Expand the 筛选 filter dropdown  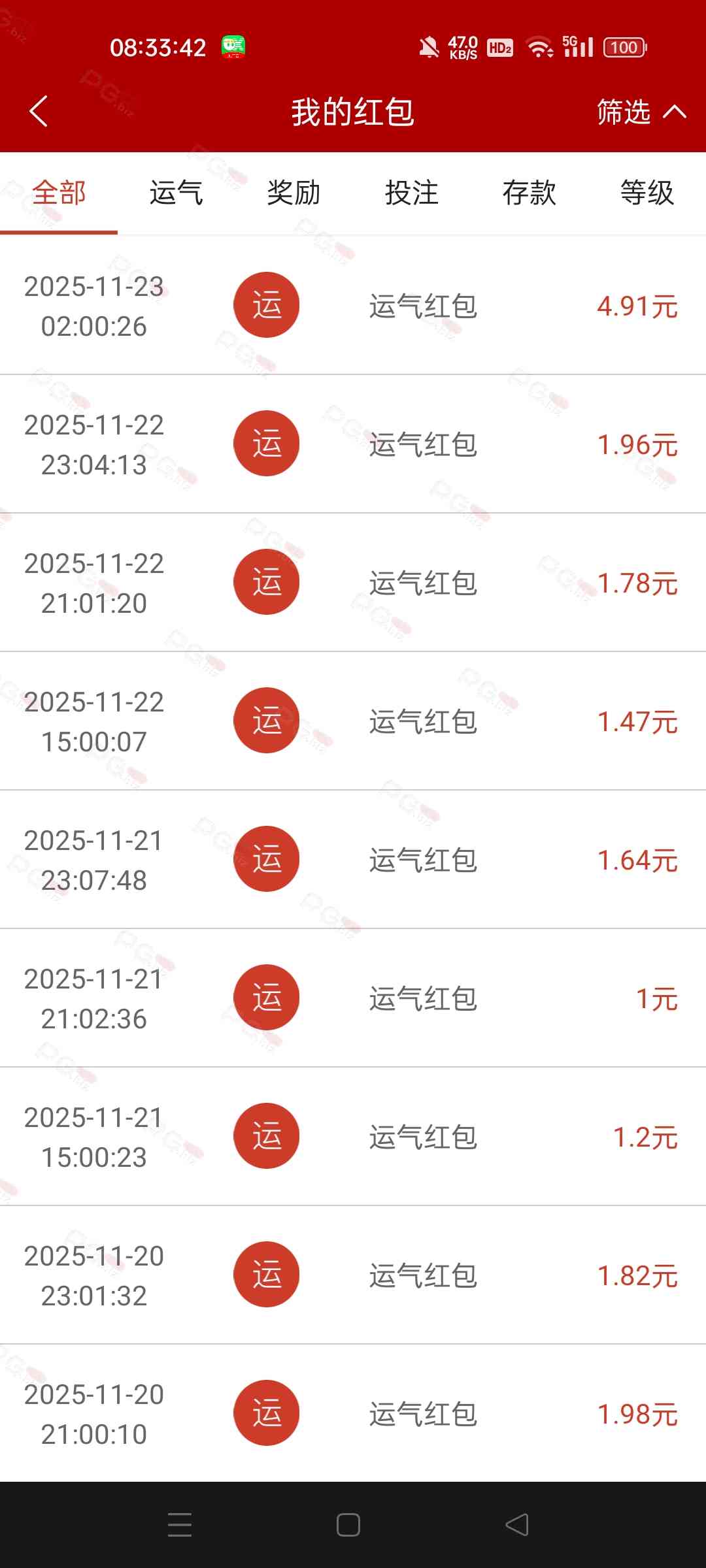[641, 112]
